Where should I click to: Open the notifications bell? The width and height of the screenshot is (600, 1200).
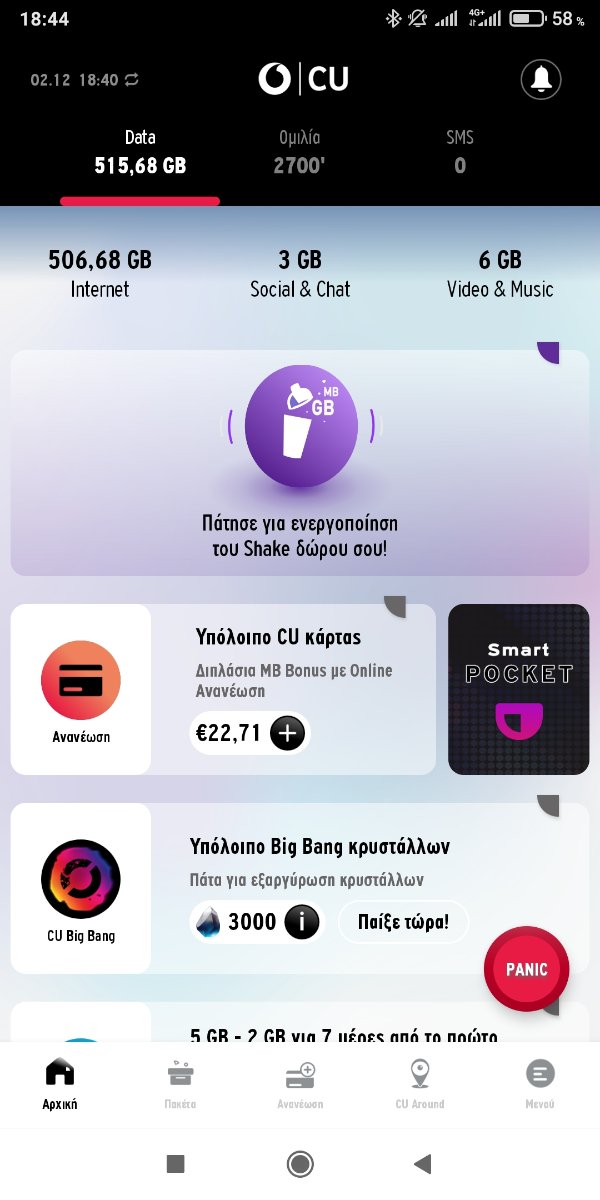(x=541, y=79)
